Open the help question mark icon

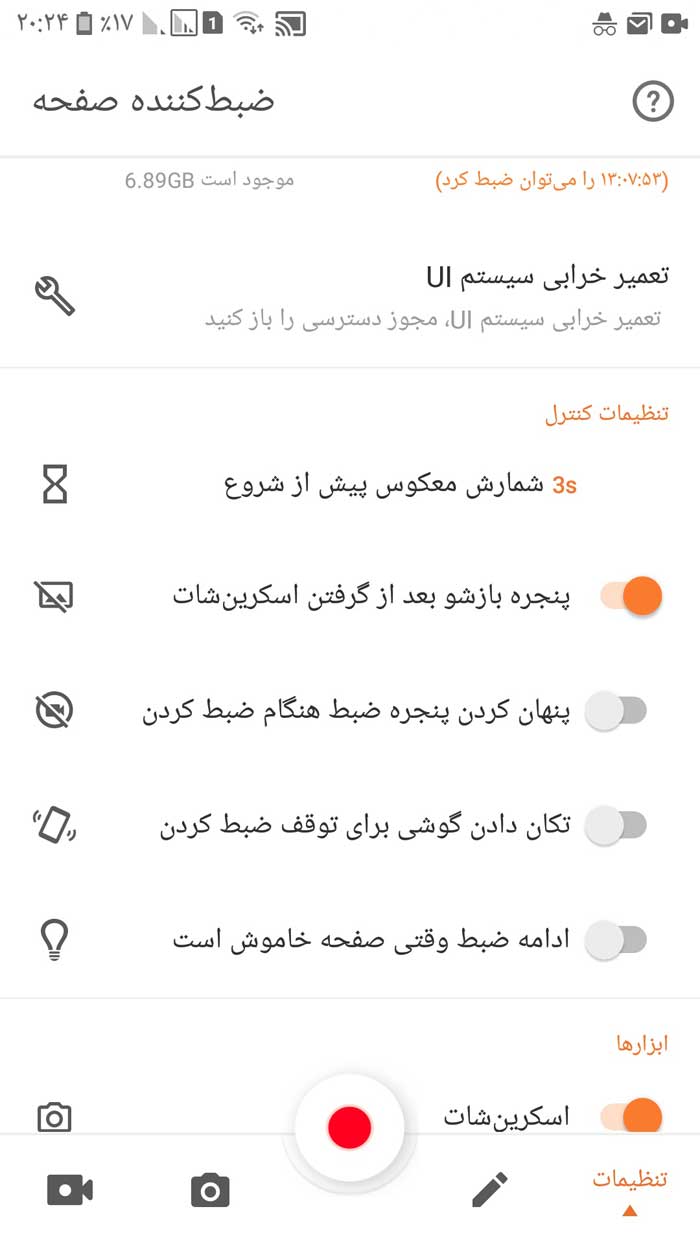click(653, 102)
